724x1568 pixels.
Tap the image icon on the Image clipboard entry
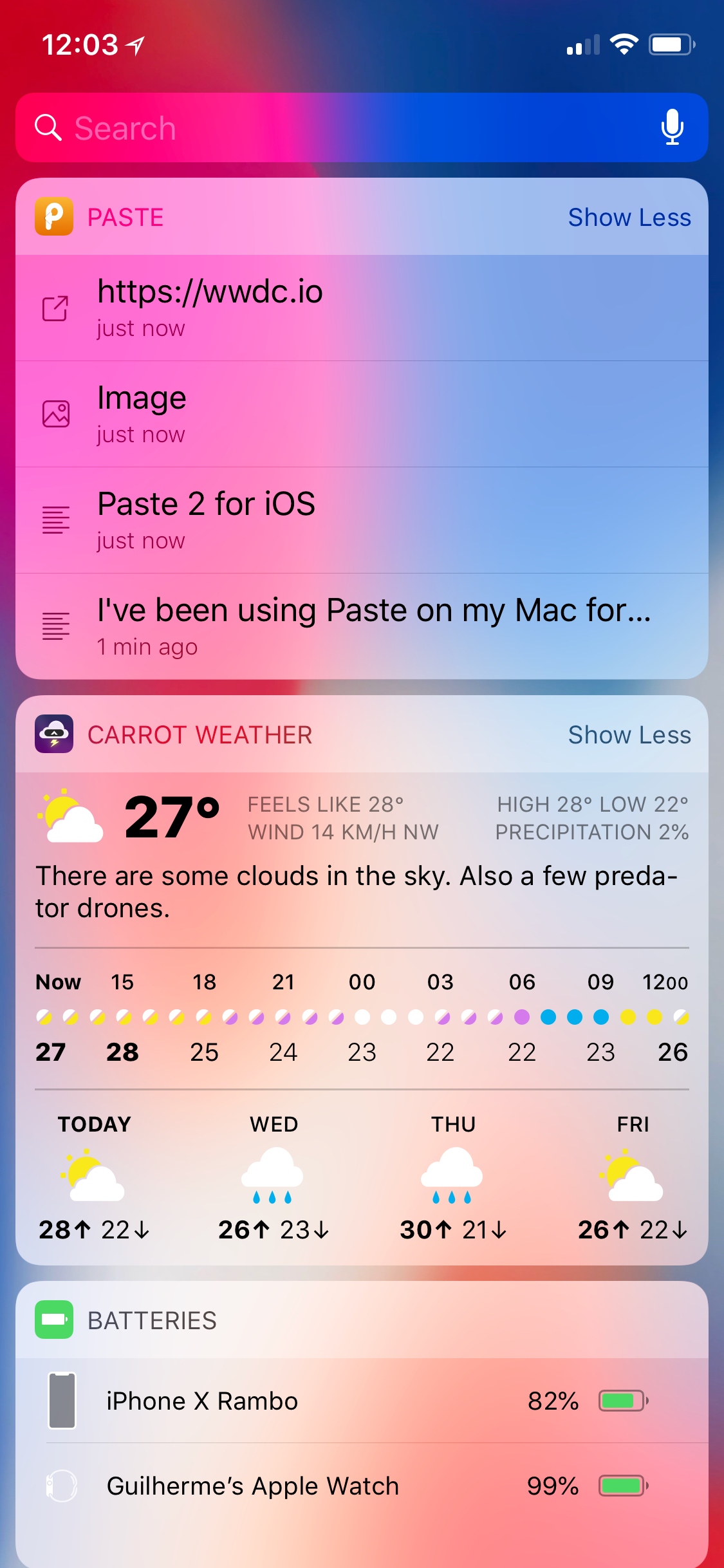tap(57, 413)
